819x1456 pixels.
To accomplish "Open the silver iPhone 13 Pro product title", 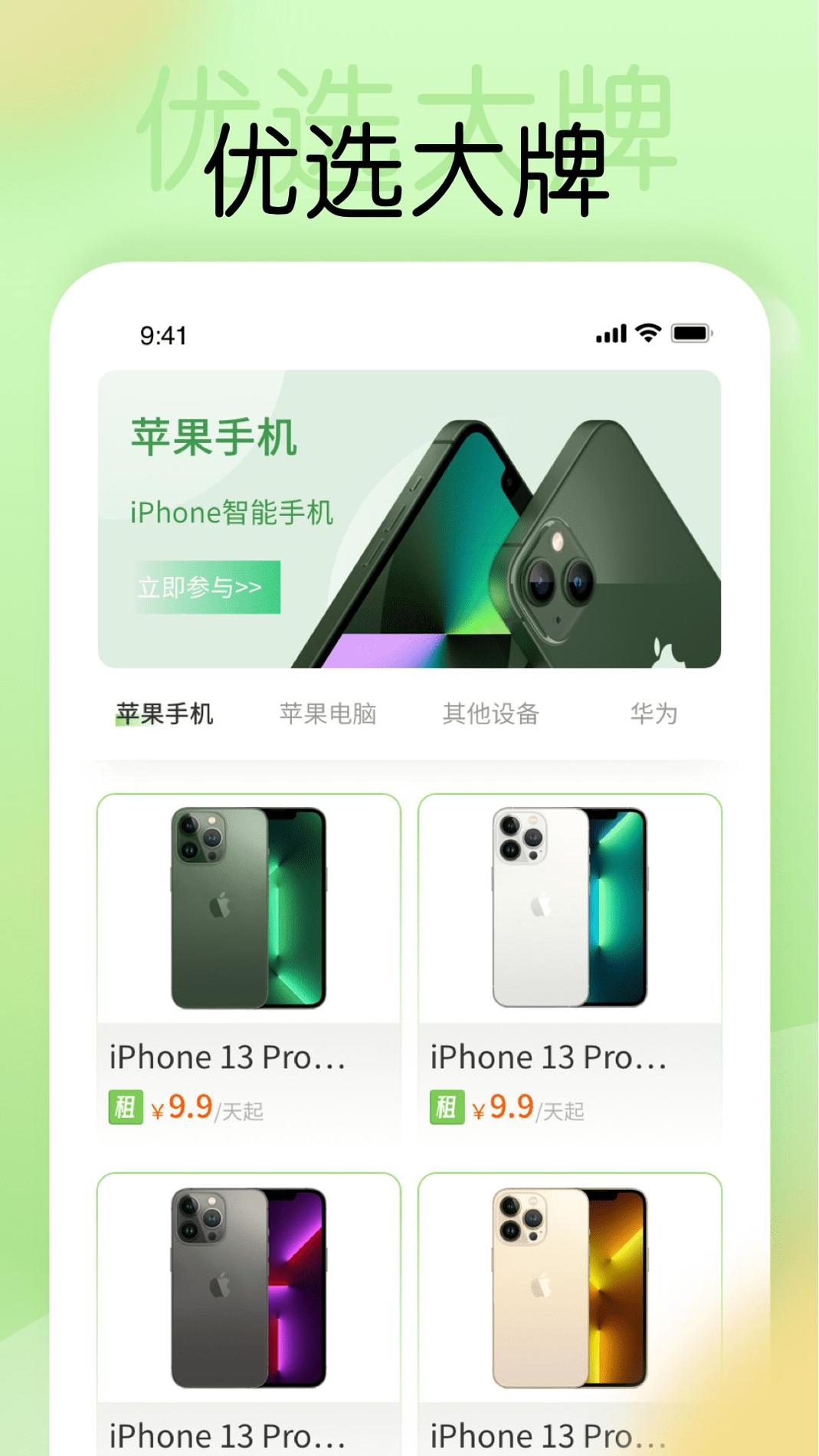I will (x=549, y=1056).
